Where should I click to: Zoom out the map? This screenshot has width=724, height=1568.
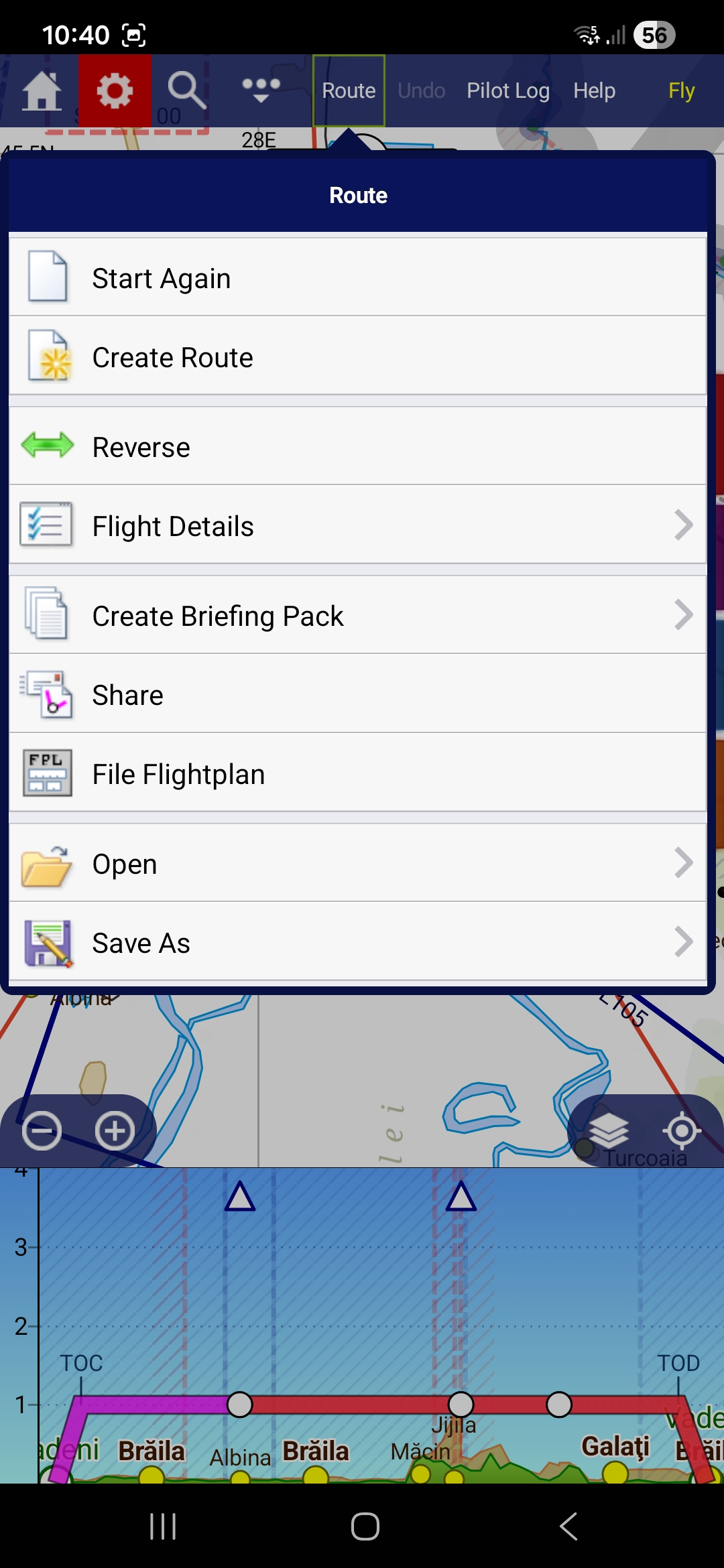coord(42,1131)
